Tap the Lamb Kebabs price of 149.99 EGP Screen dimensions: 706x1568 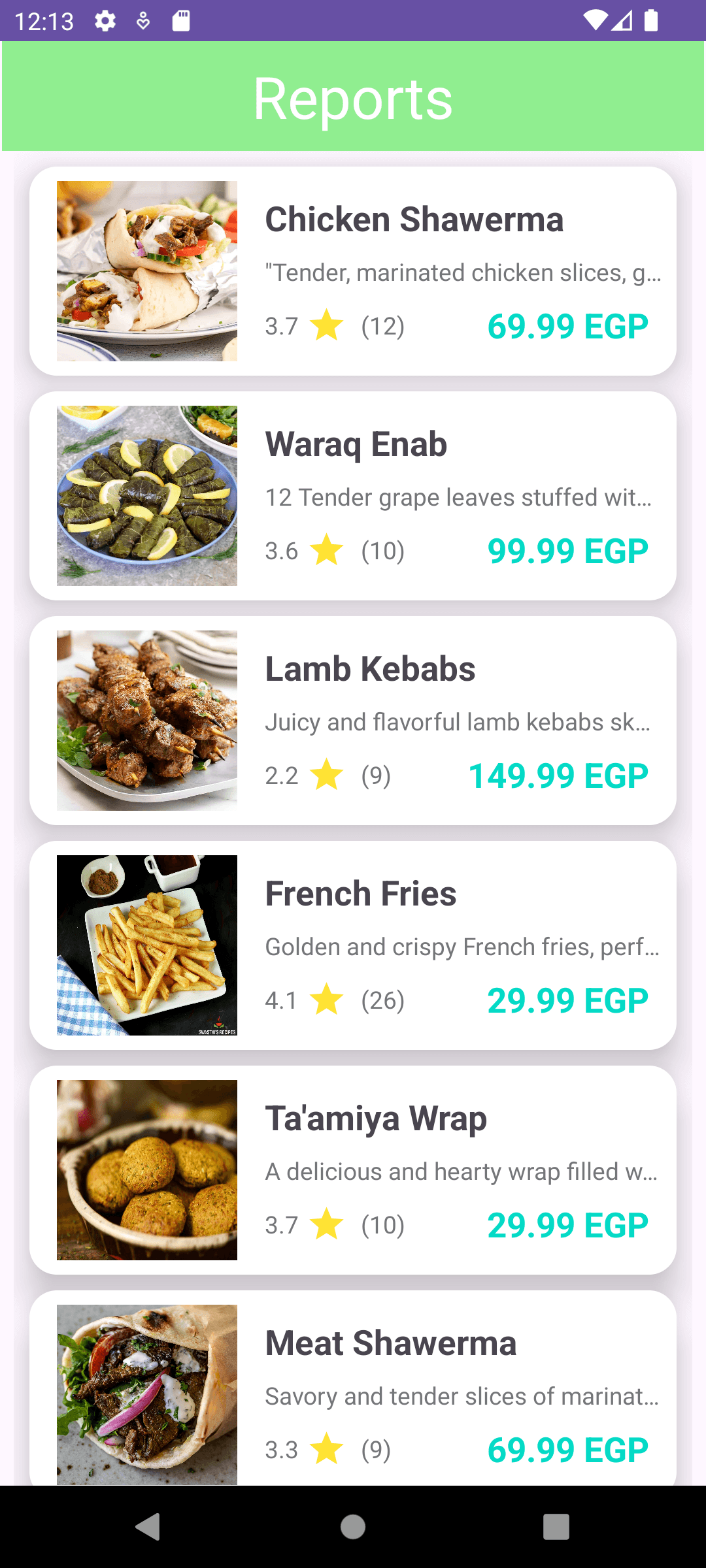tap(558, 776)
